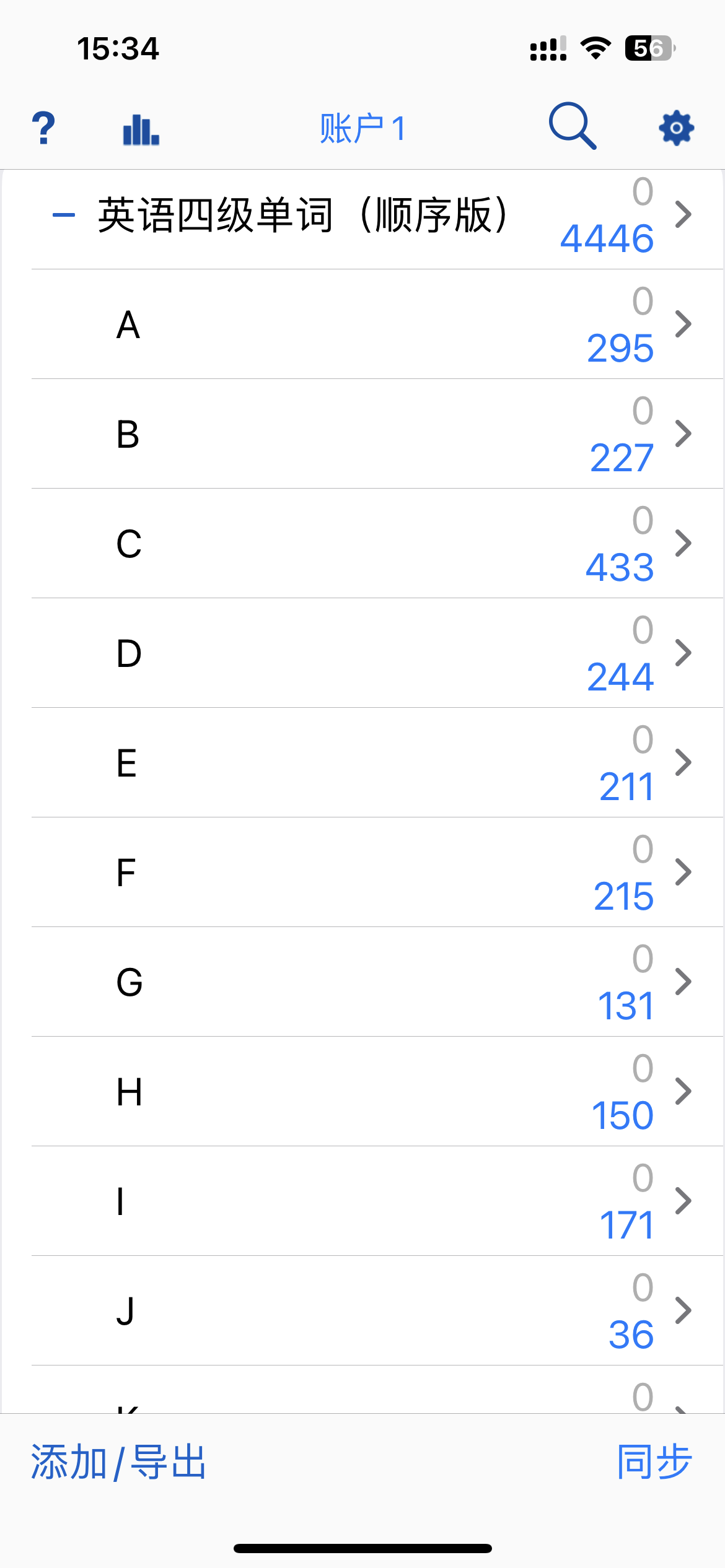Open deck C with 433 cards
Screen dimensions: 725x1568
tap(377, 544)
